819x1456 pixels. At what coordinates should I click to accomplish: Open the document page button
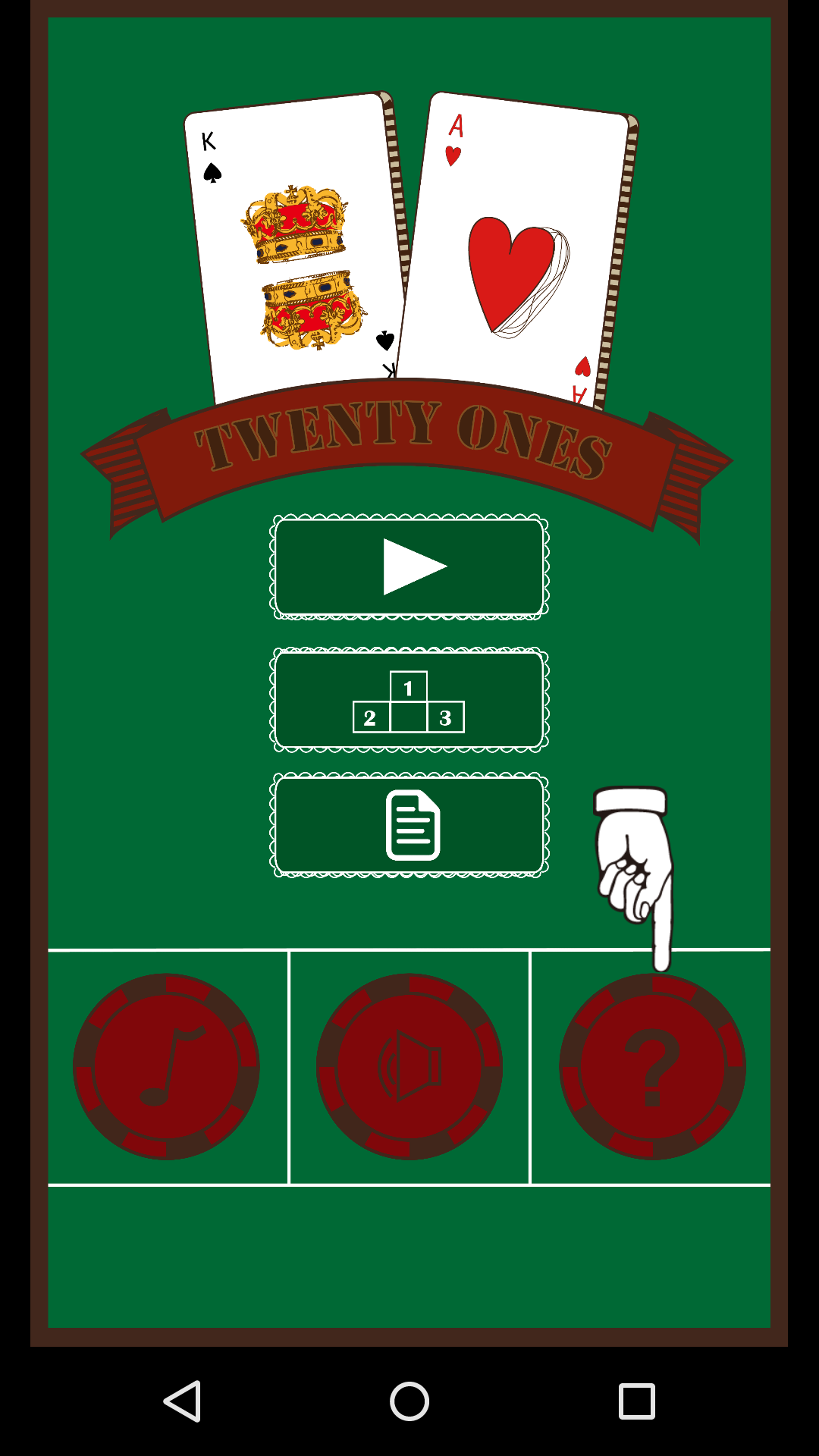coord(409,825)
